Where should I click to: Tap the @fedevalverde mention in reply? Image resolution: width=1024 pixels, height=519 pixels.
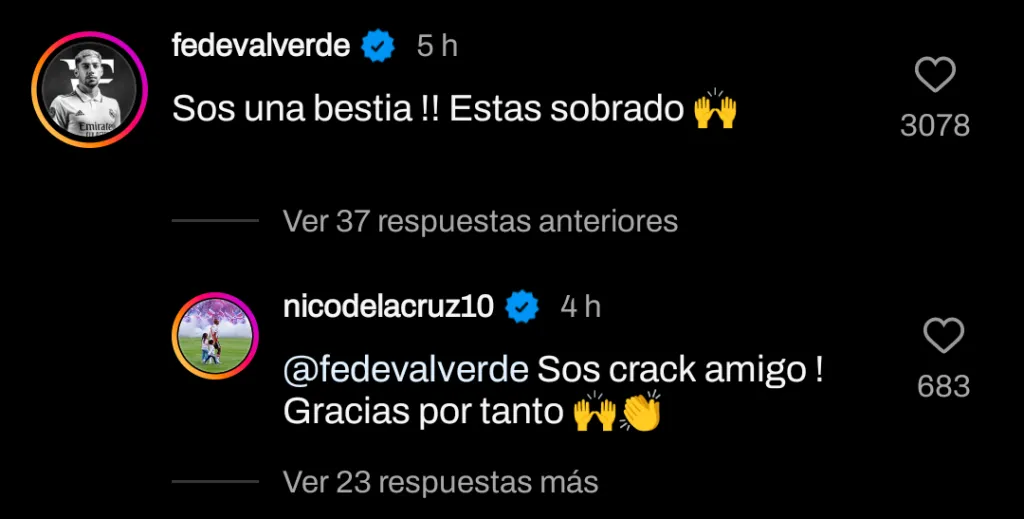[x=406, y=371]
